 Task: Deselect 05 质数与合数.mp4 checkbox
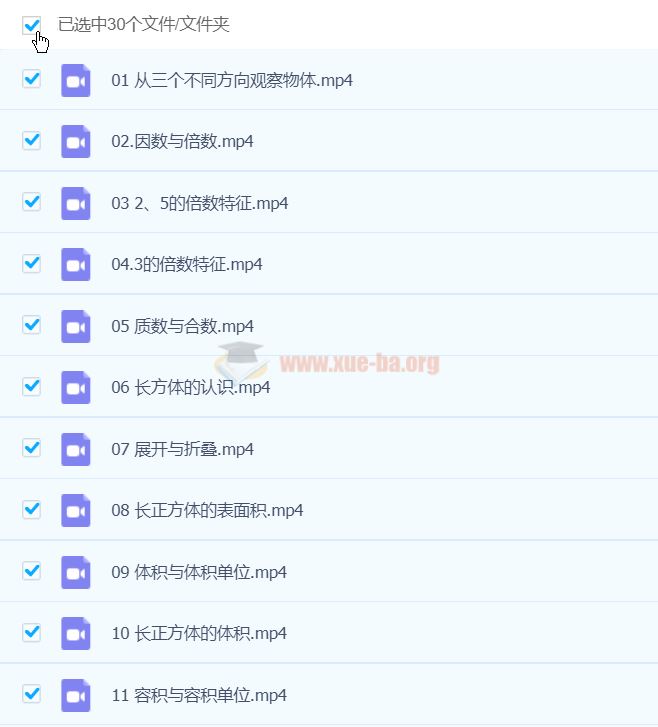(x=31, y=326)
